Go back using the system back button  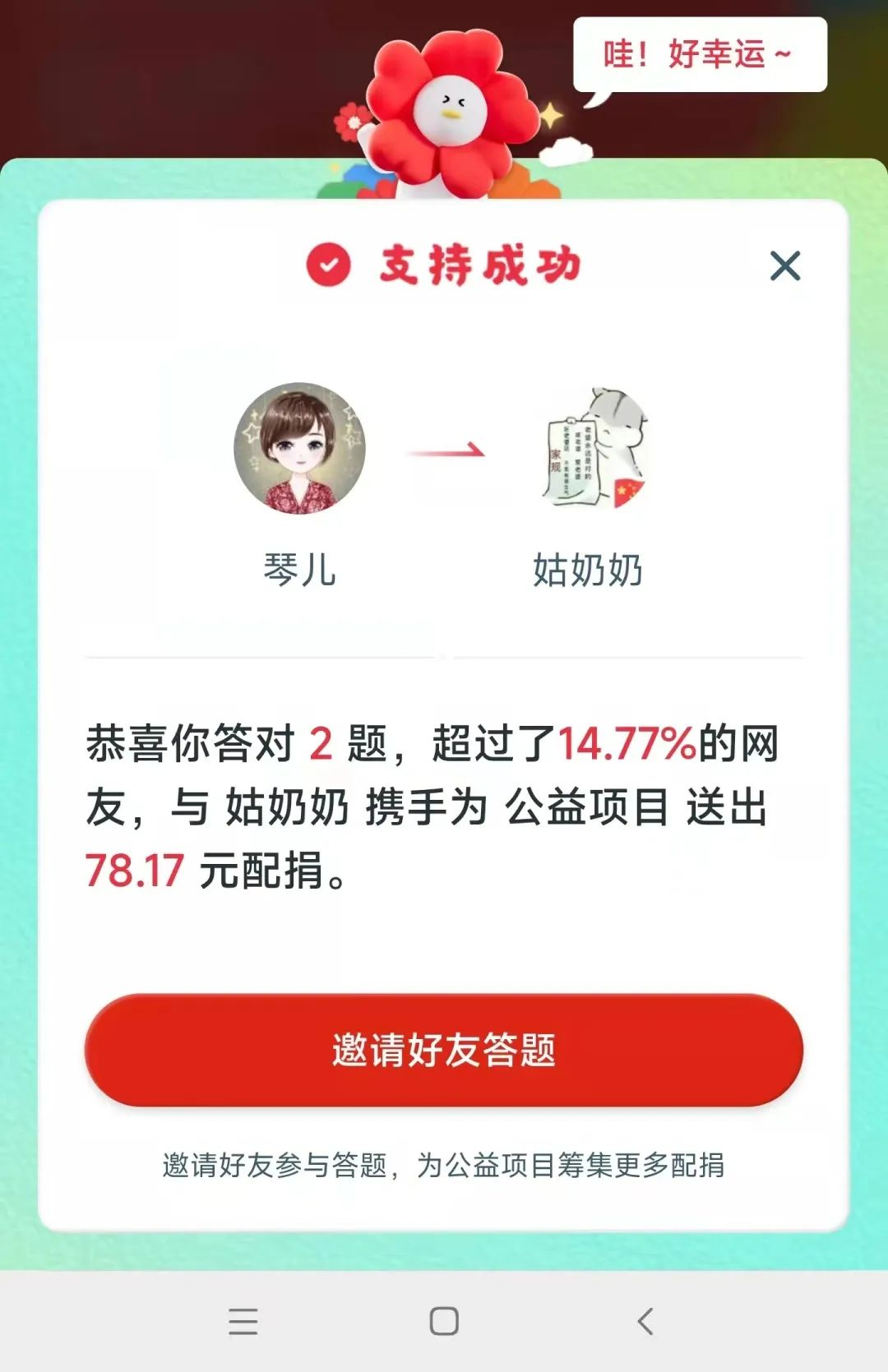click(645, 1321)
